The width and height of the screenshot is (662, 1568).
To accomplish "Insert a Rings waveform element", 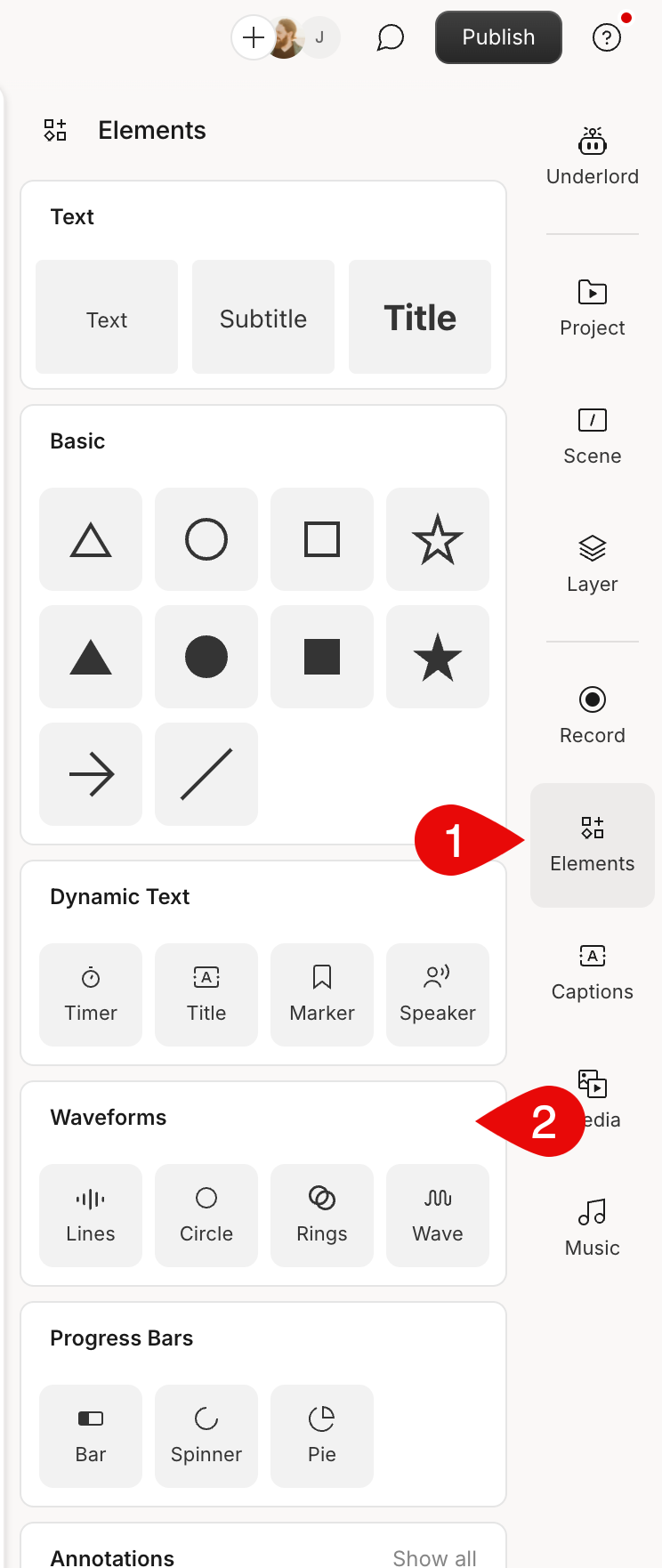I will [321, 1215].
